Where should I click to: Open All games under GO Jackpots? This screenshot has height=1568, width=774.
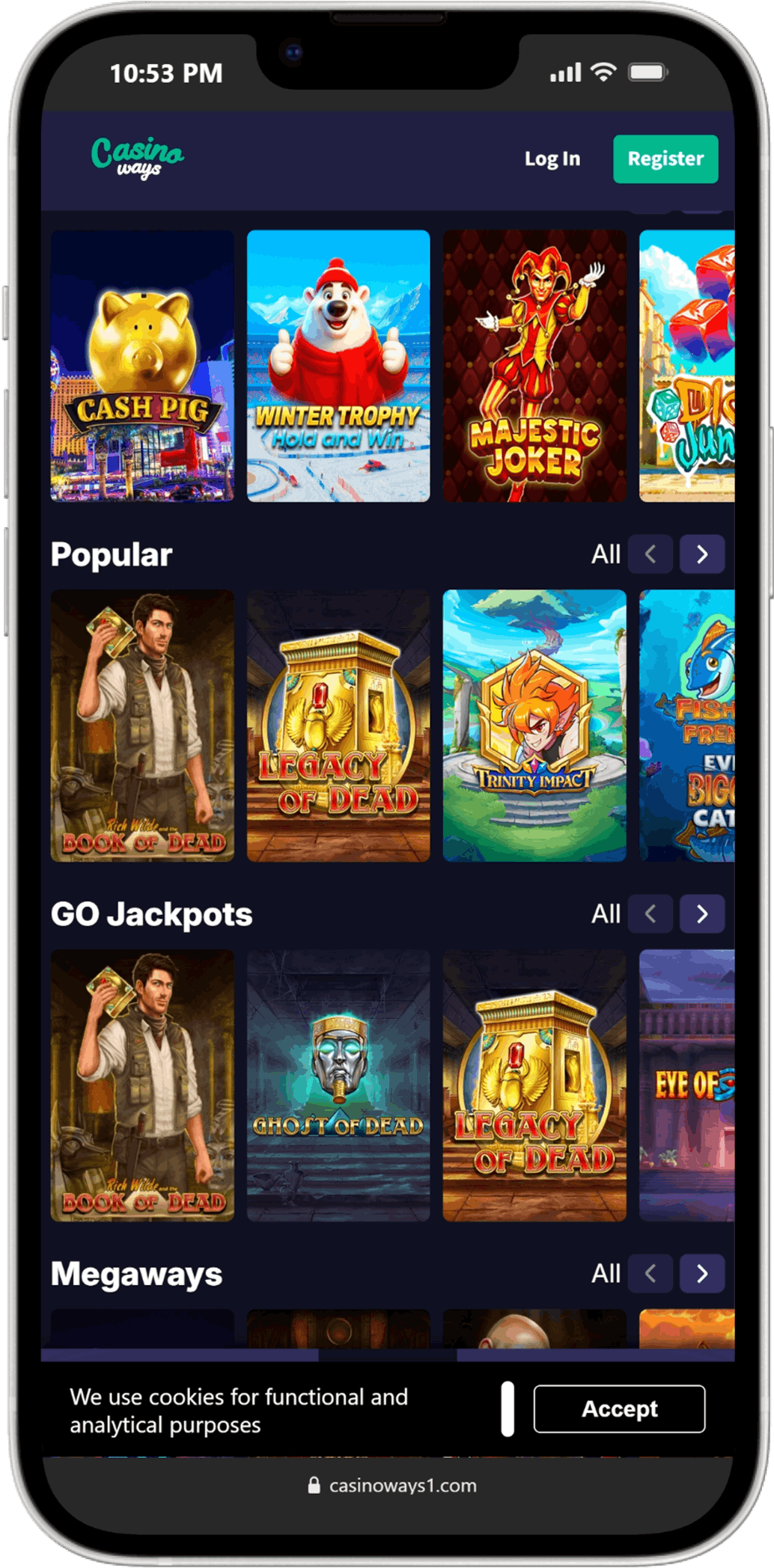click(606, 914)
